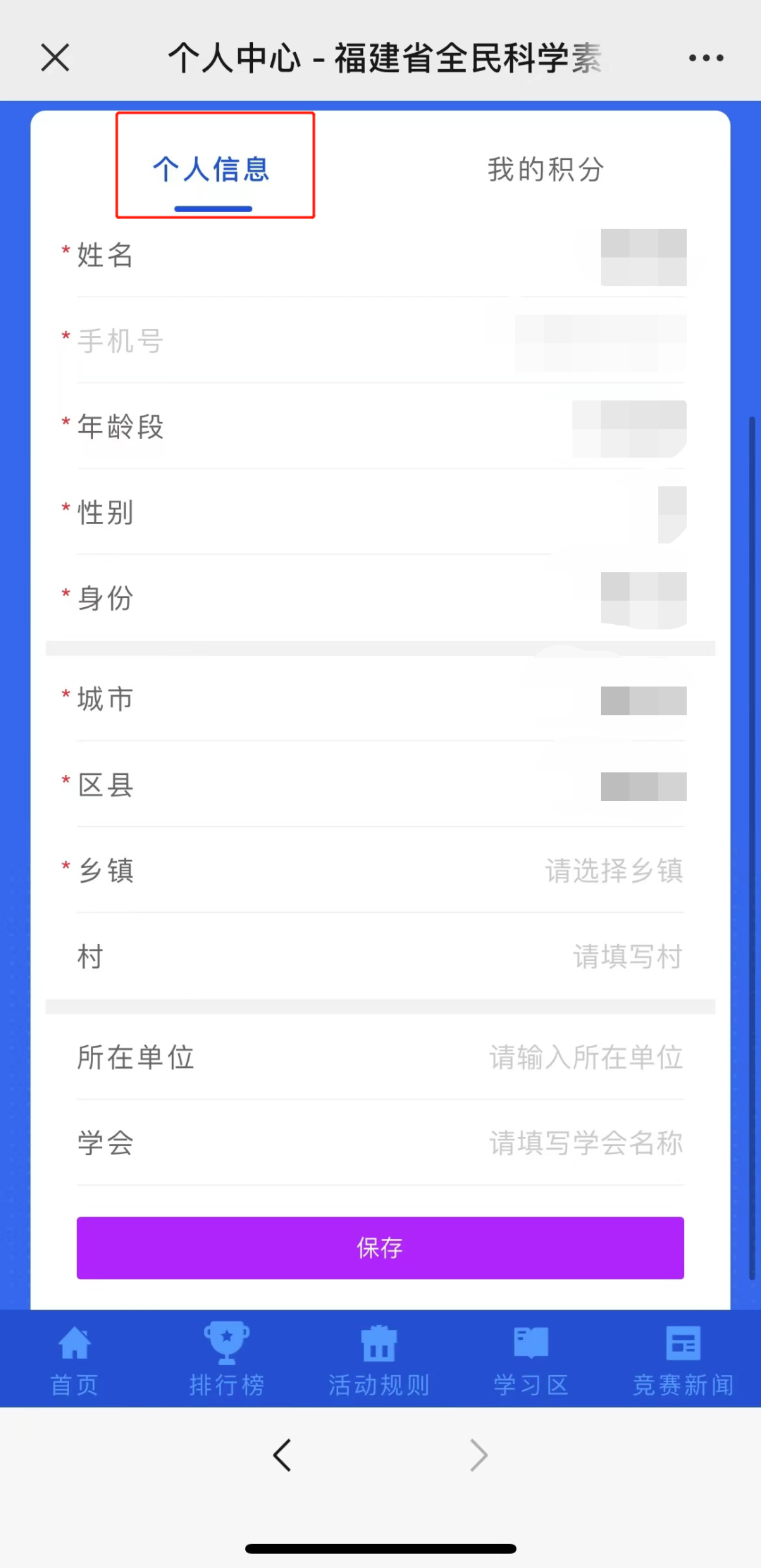Open the 学习区 tab
The width and height of the screenshot is (761, 1568).
[x=531, y=1359]
